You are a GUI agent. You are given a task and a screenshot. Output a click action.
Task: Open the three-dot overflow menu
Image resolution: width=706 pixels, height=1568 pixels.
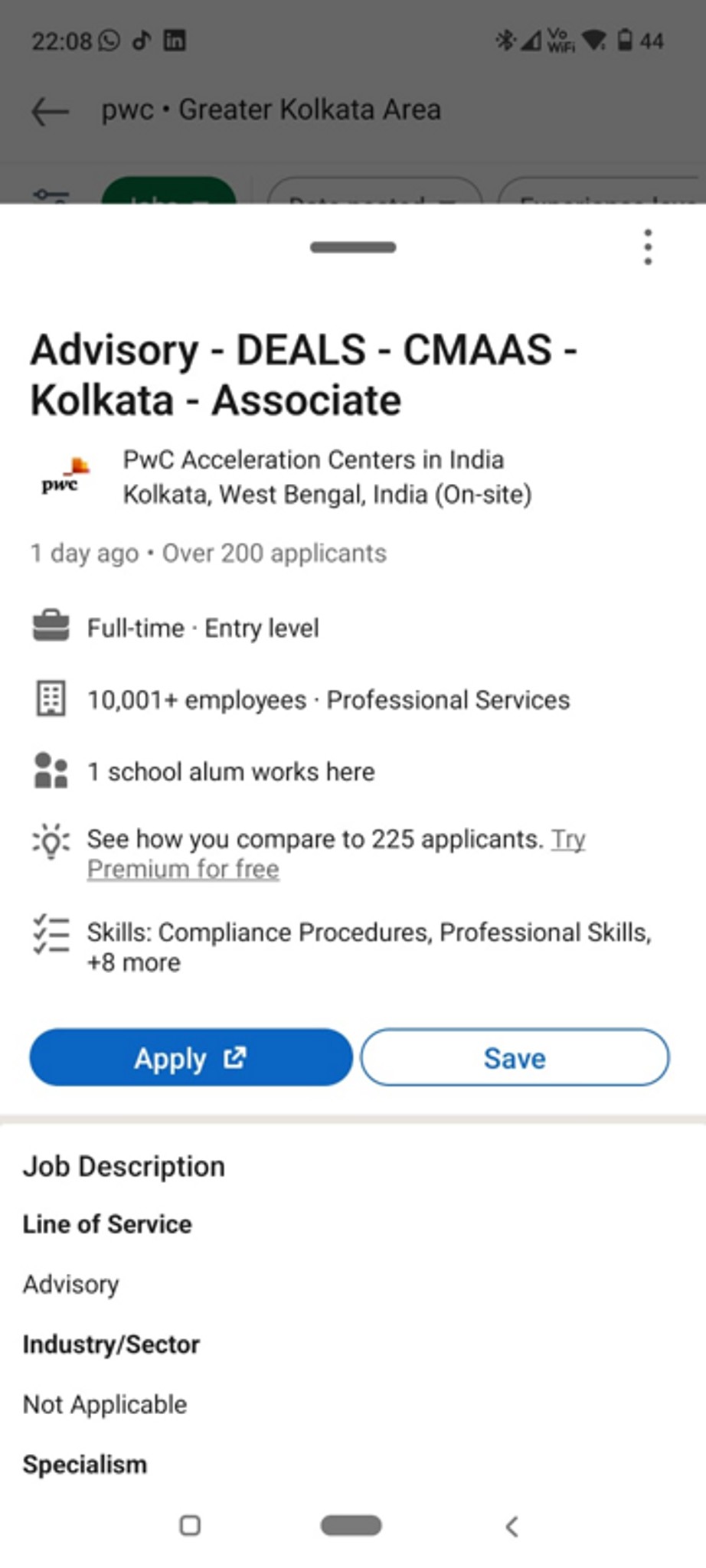[x=648, y=247]
